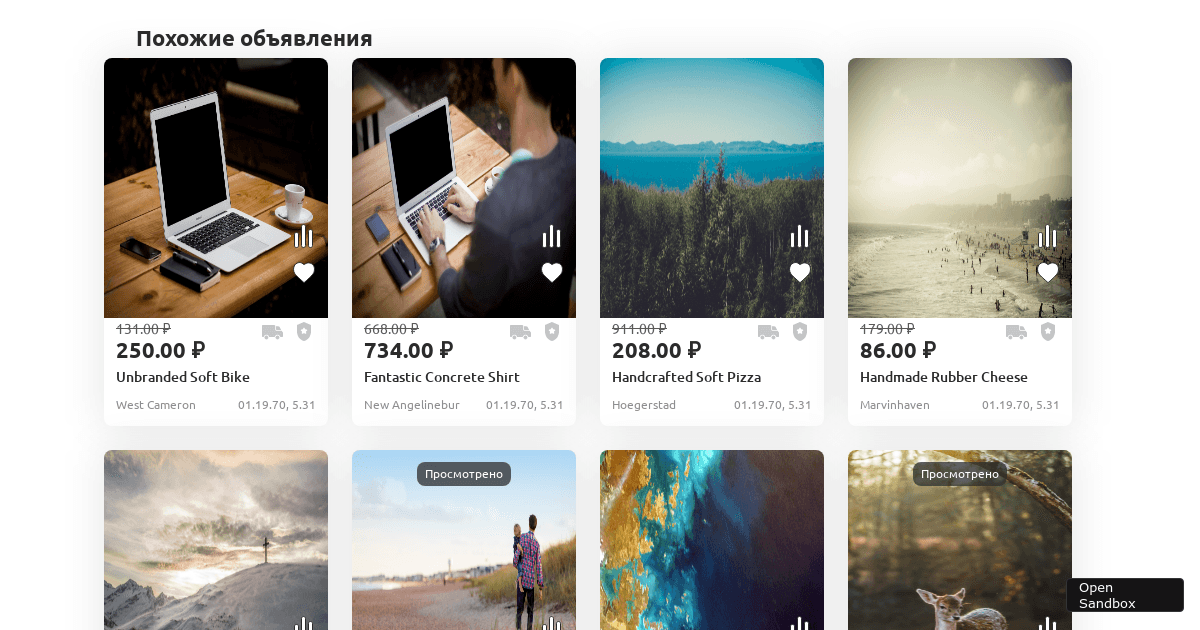Viewport: 1200px width, 630px height.
Task: Like the Fantastic Concrete Shirt listing
Action: click(x=552, y=273)
